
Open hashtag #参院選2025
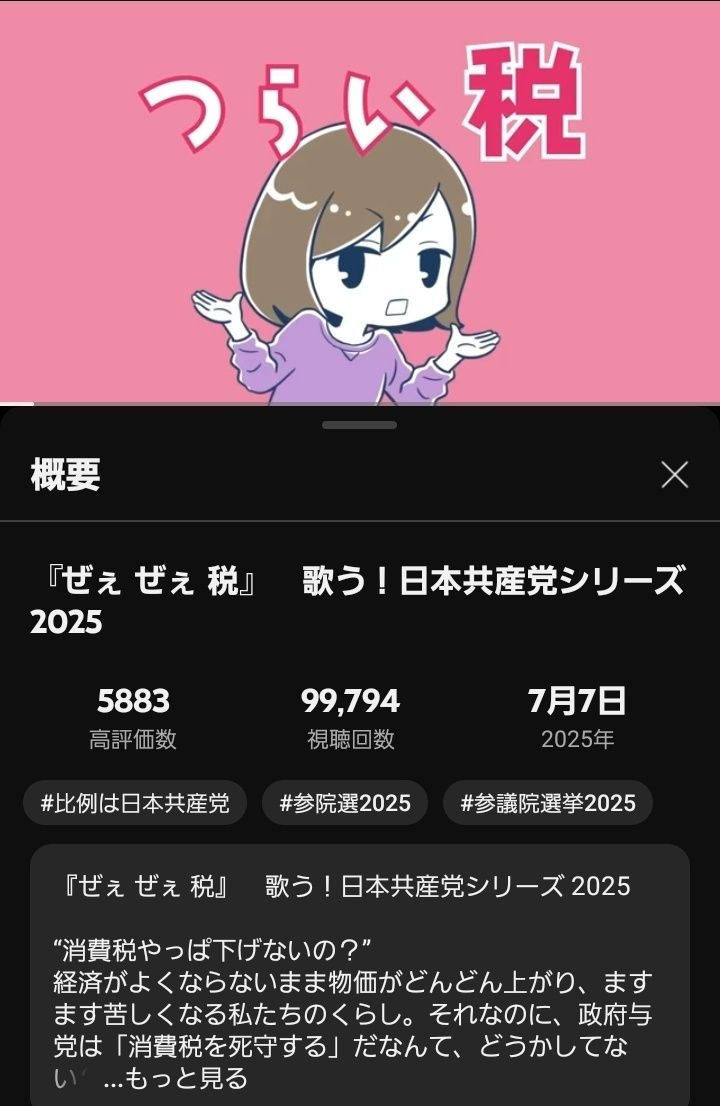coord(345,802)
